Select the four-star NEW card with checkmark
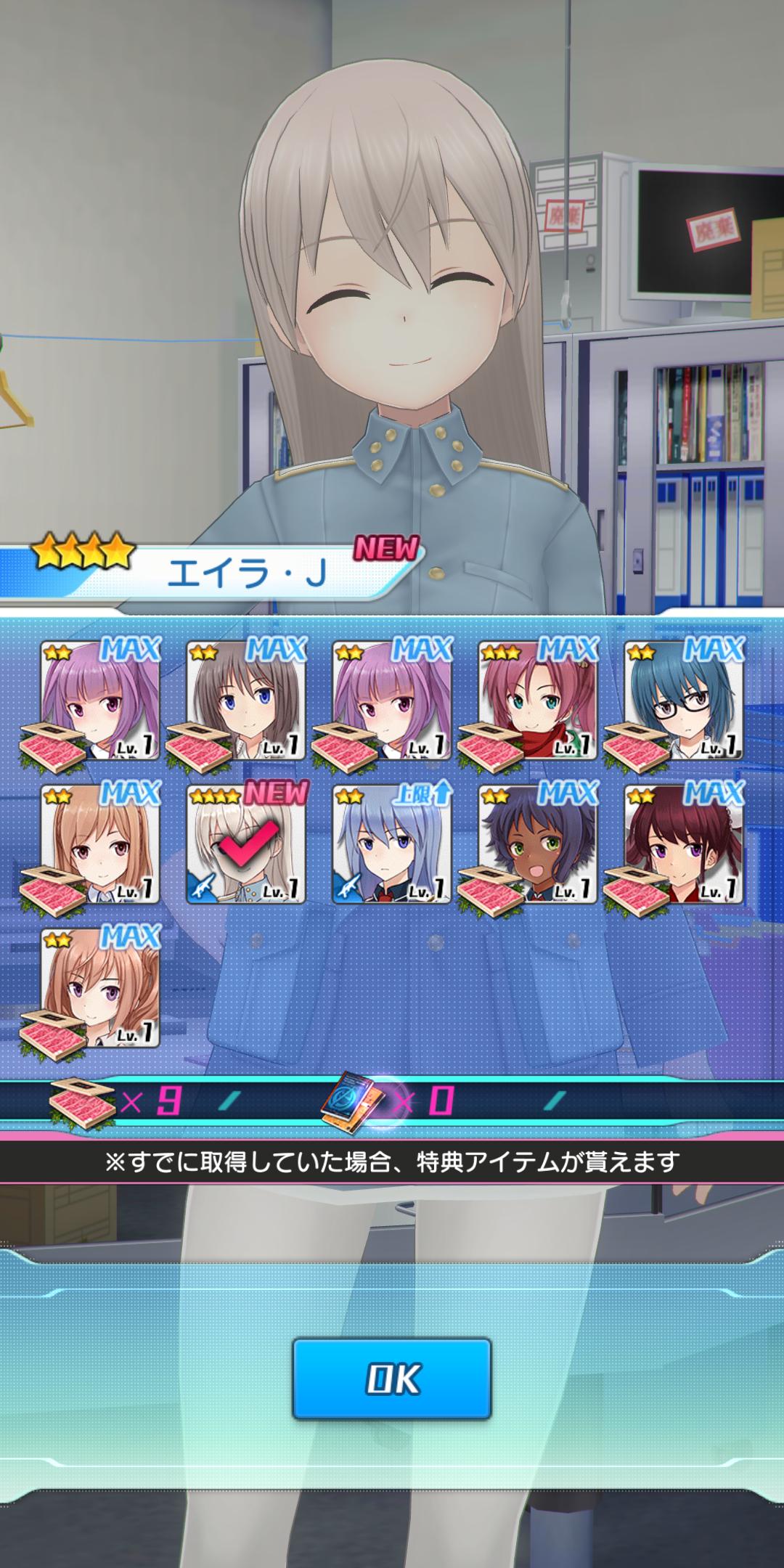Image resolution: width=784 pixels, height=1568 pixels. (x=247, y=846)
